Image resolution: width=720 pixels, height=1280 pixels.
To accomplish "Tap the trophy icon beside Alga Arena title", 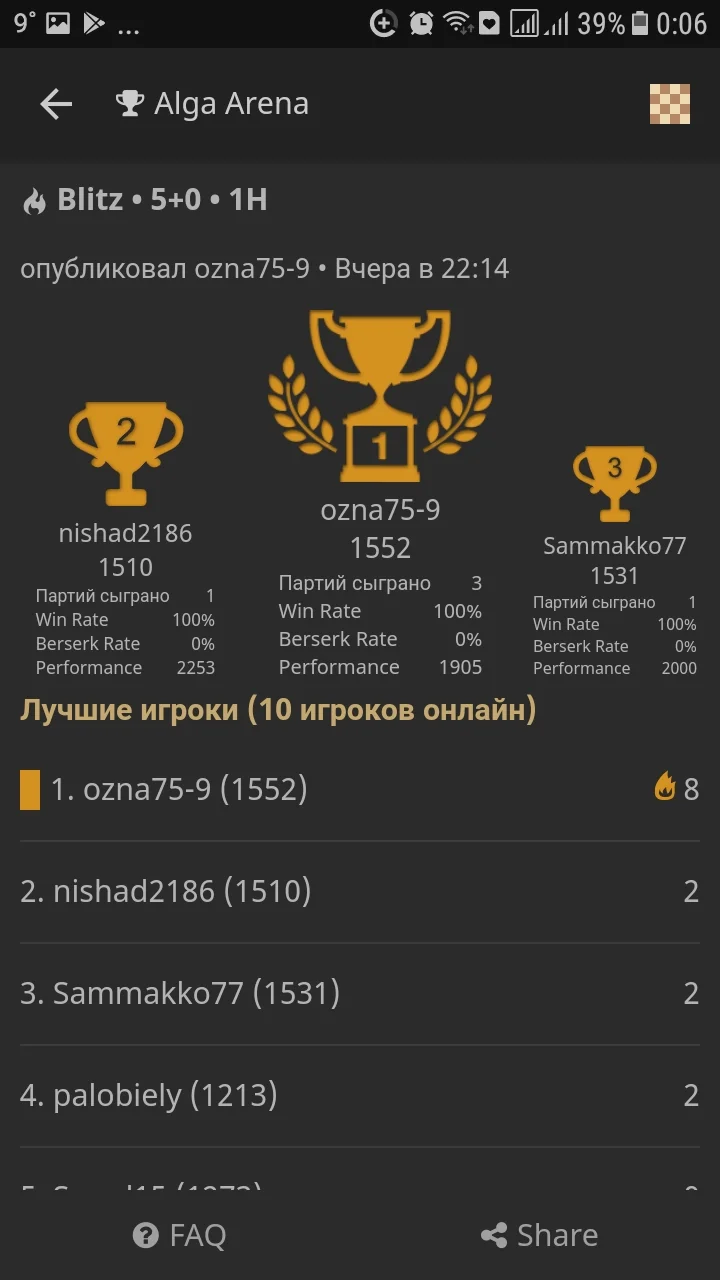I will pos(129,103).
